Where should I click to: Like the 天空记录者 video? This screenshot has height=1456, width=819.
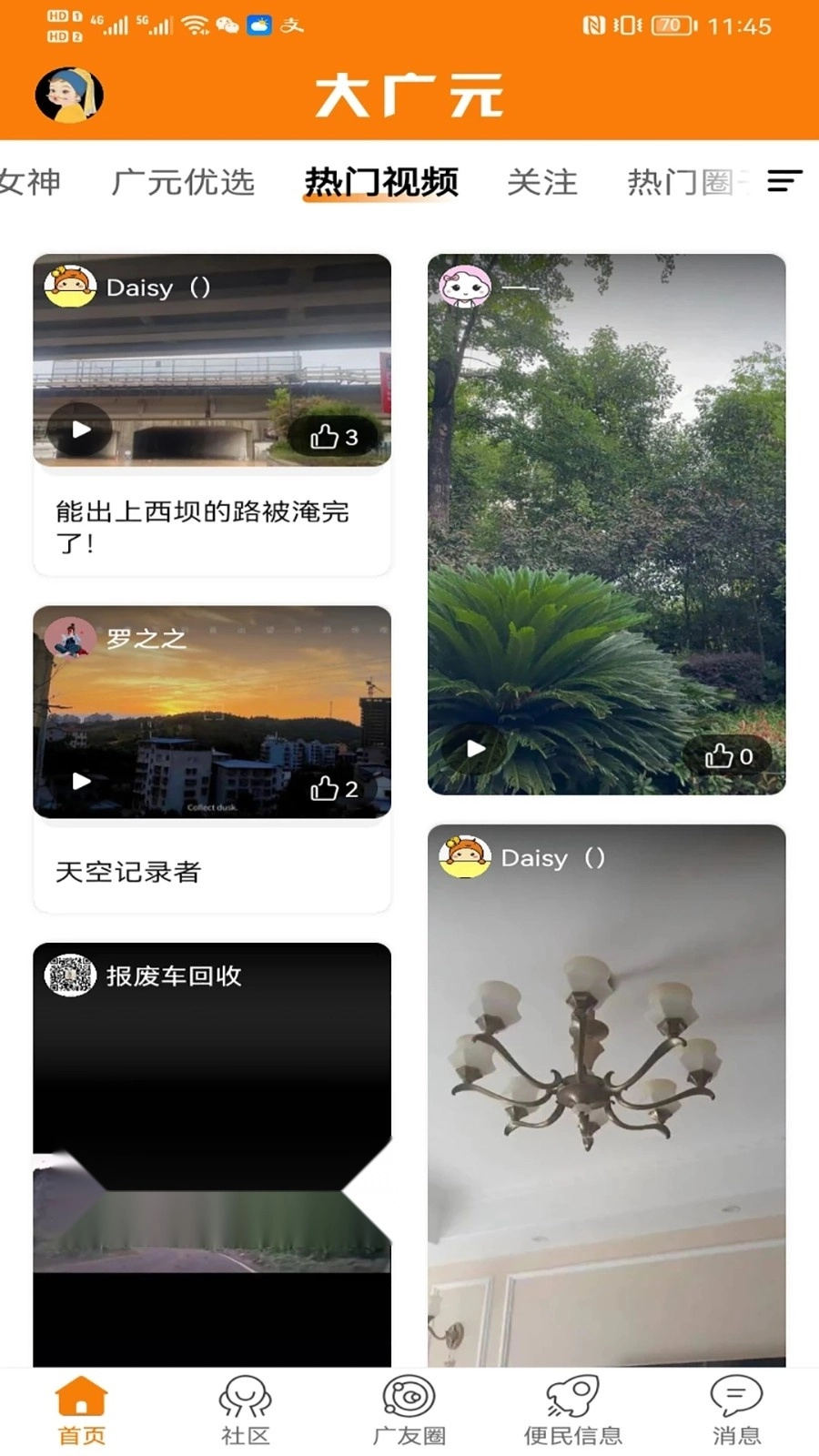[x=334, y=789]
